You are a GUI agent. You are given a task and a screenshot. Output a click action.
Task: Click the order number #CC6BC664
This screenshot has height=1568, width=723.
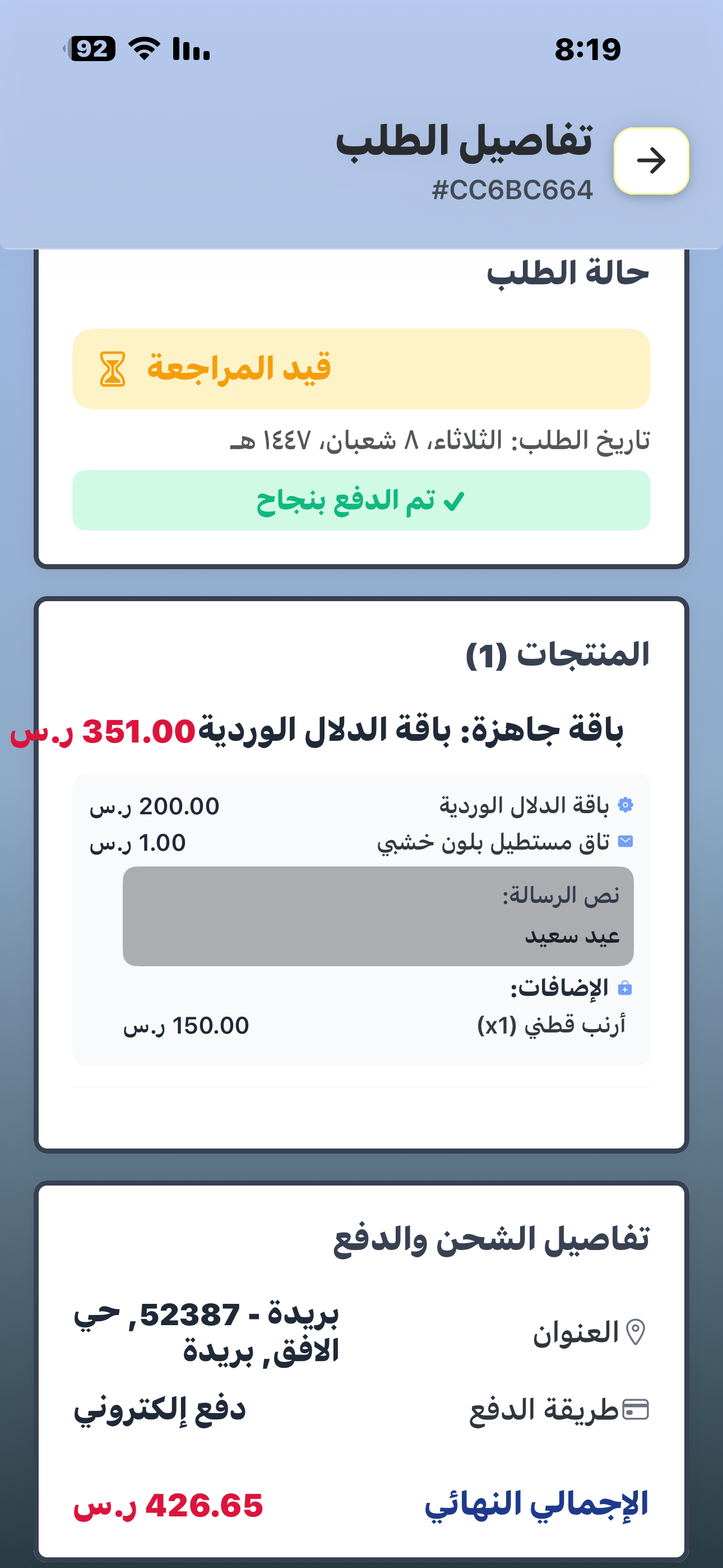pos(516,190)
